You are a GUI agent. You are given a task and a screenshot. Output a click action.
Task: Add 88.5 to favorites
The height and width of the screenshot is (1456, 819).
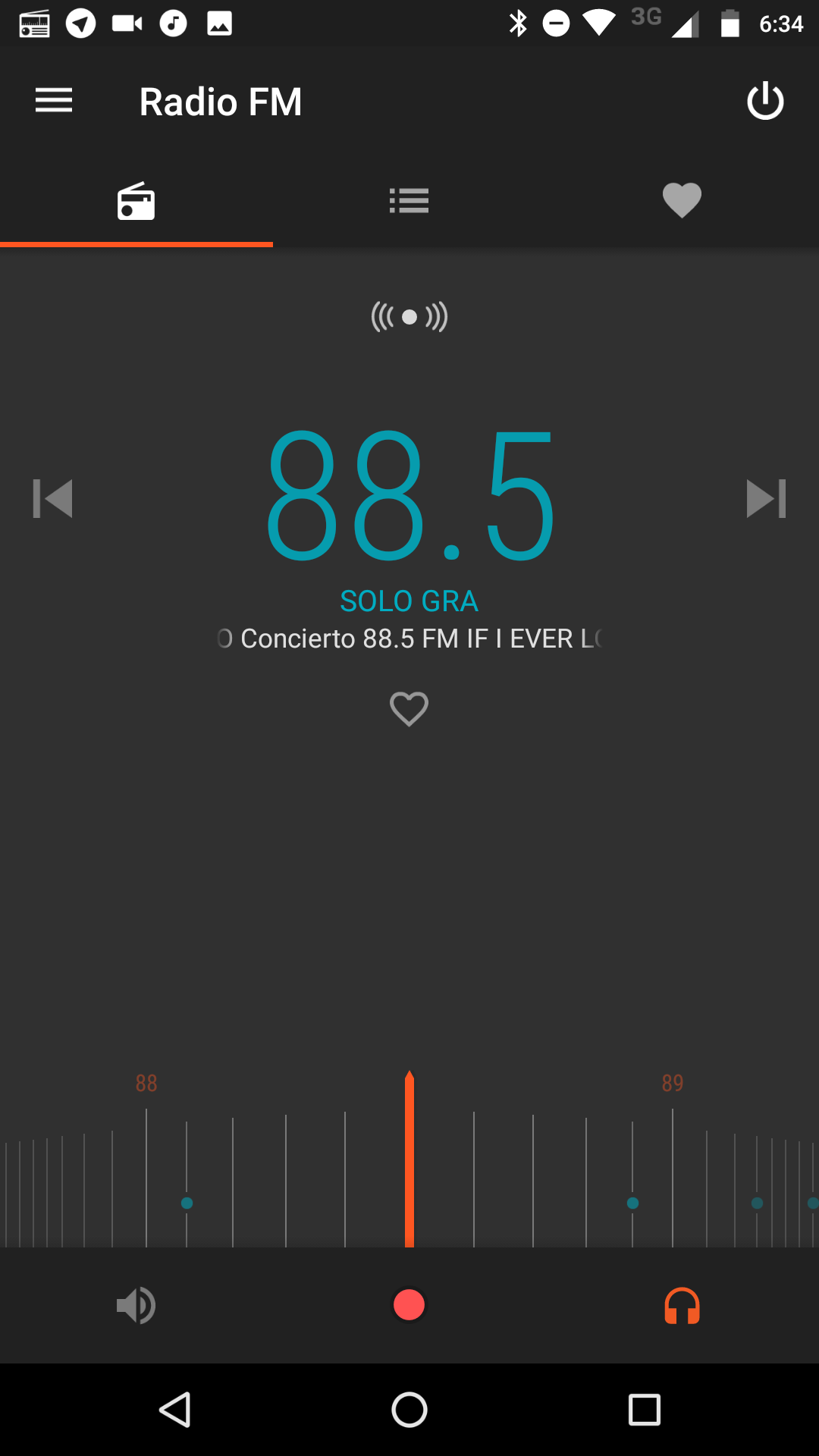click(409, 709)
